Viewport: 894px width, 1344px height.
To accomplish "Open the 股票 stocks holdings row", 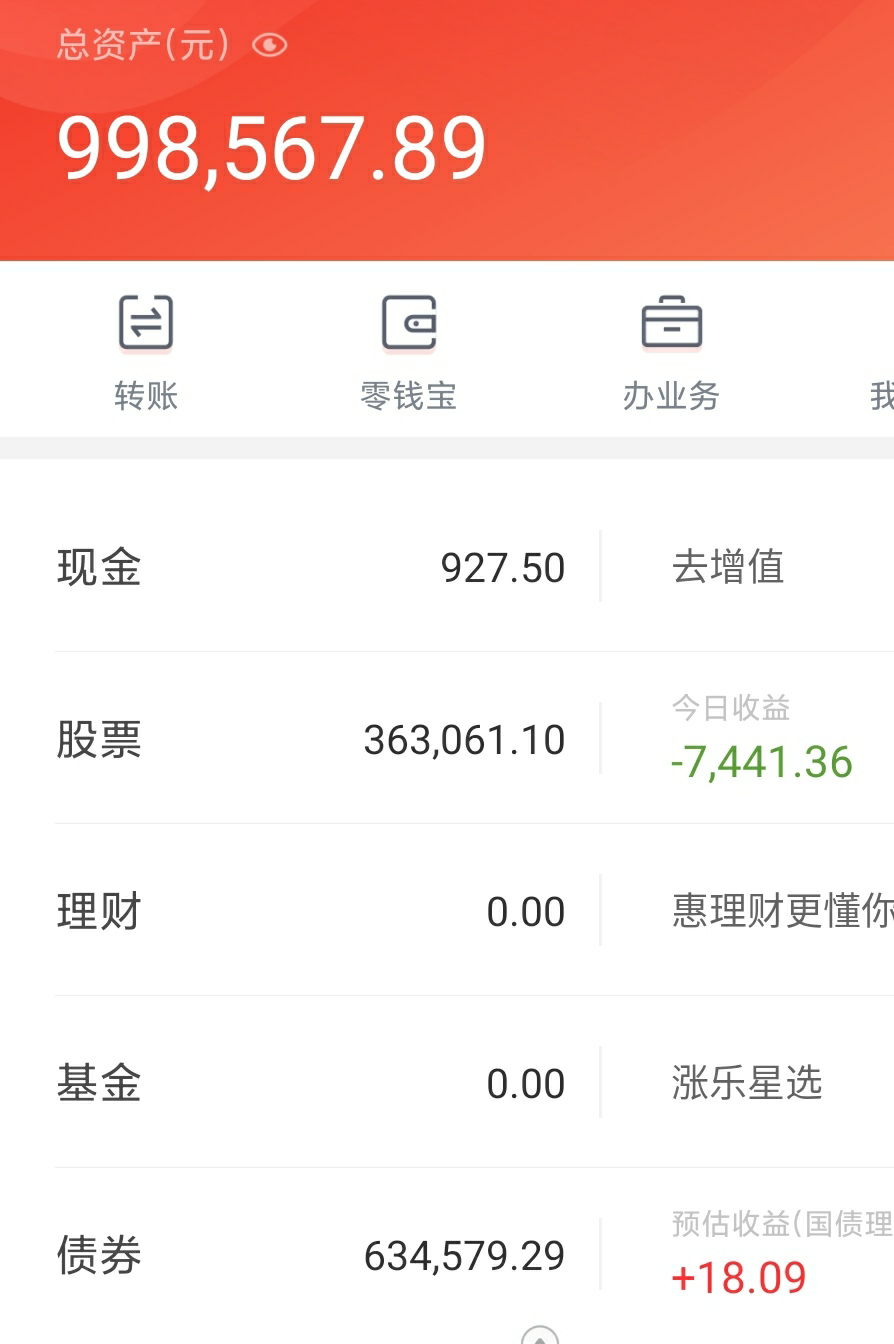I will (310, 740).
